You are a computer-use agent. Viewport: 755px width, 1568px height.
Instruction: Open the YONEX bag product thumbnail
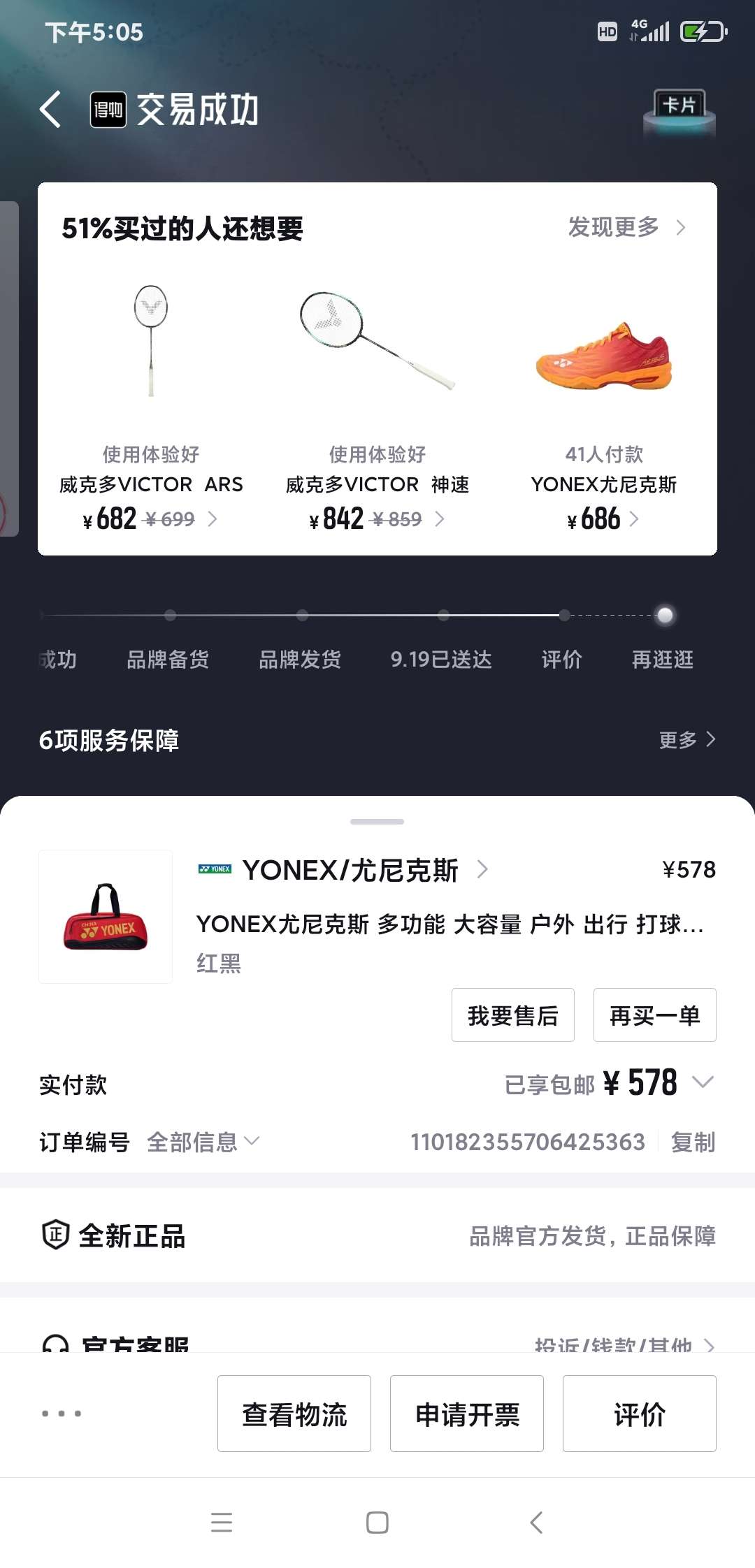pos(106,917)
